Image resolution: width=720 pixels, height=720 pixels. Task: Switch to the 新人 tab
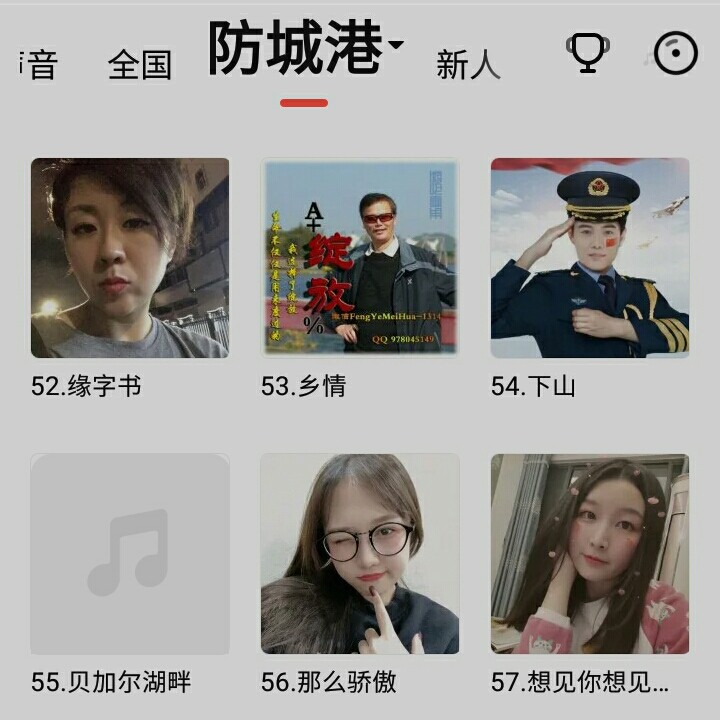468,65
